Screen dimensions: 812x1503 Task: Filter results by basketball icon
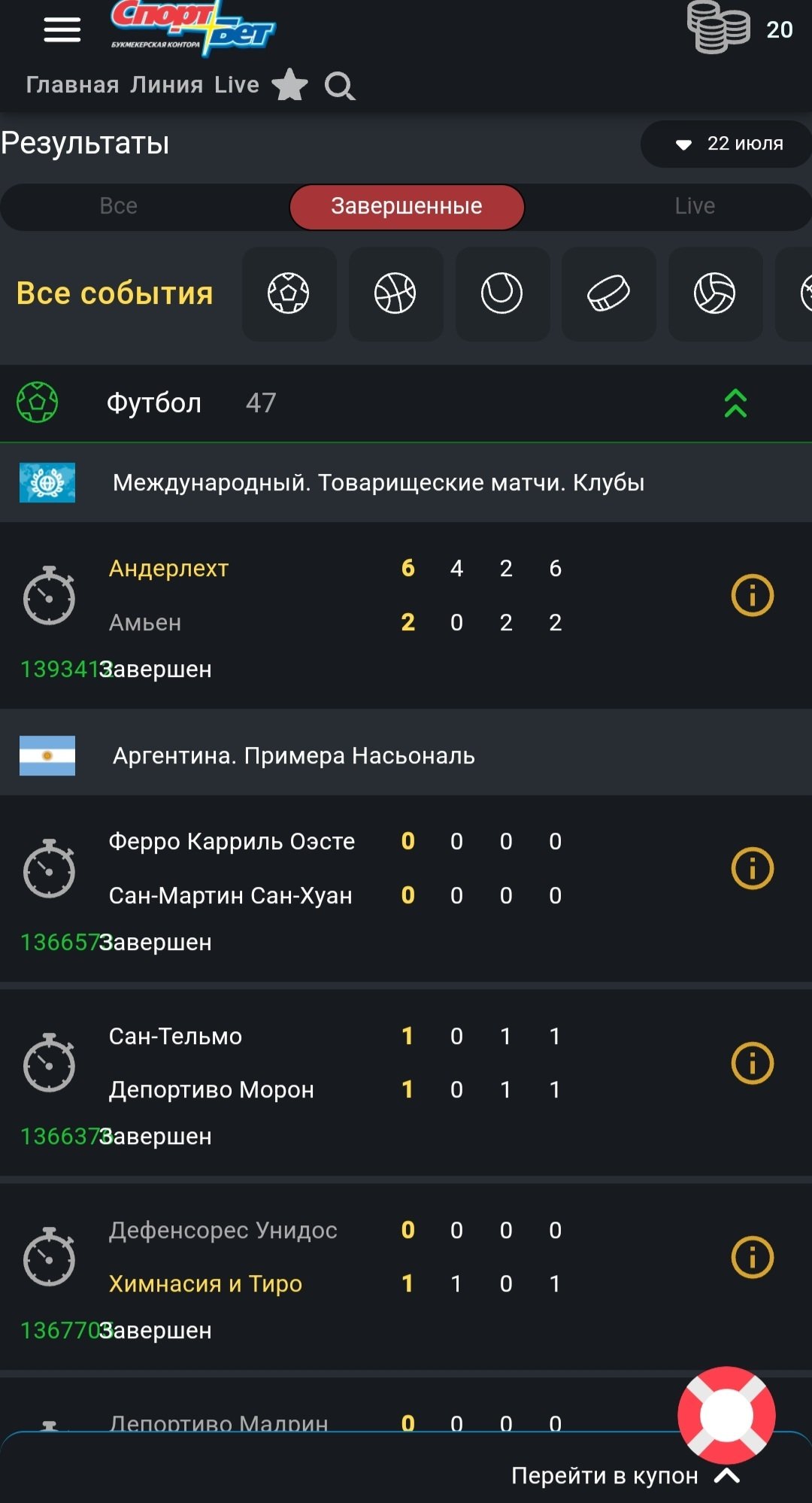click(x=395, y=293)
